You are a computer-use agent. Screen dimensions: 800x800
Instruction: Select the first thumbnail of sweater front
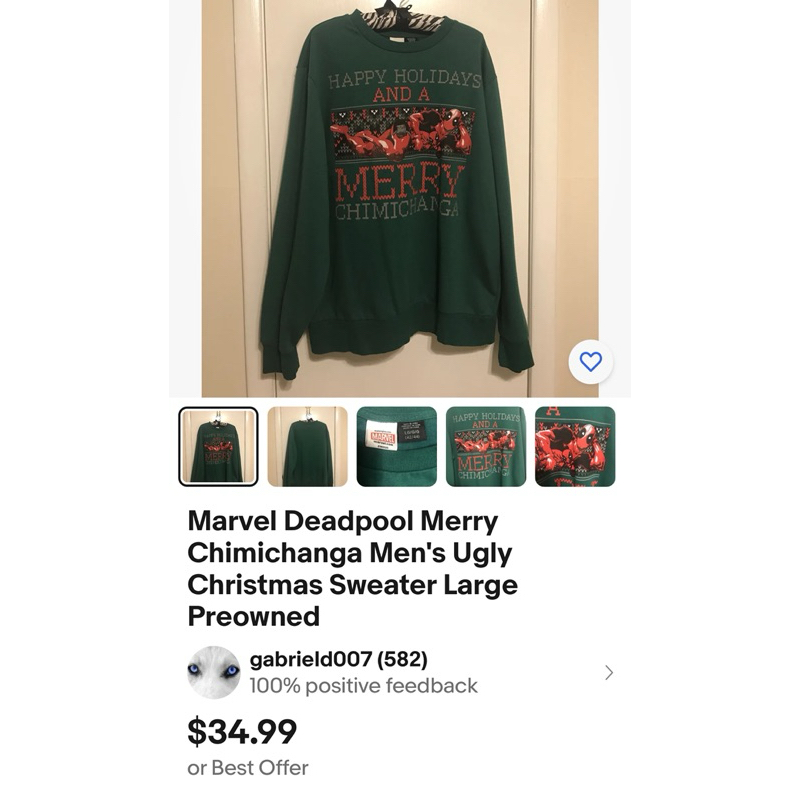(x=218, y=446)
